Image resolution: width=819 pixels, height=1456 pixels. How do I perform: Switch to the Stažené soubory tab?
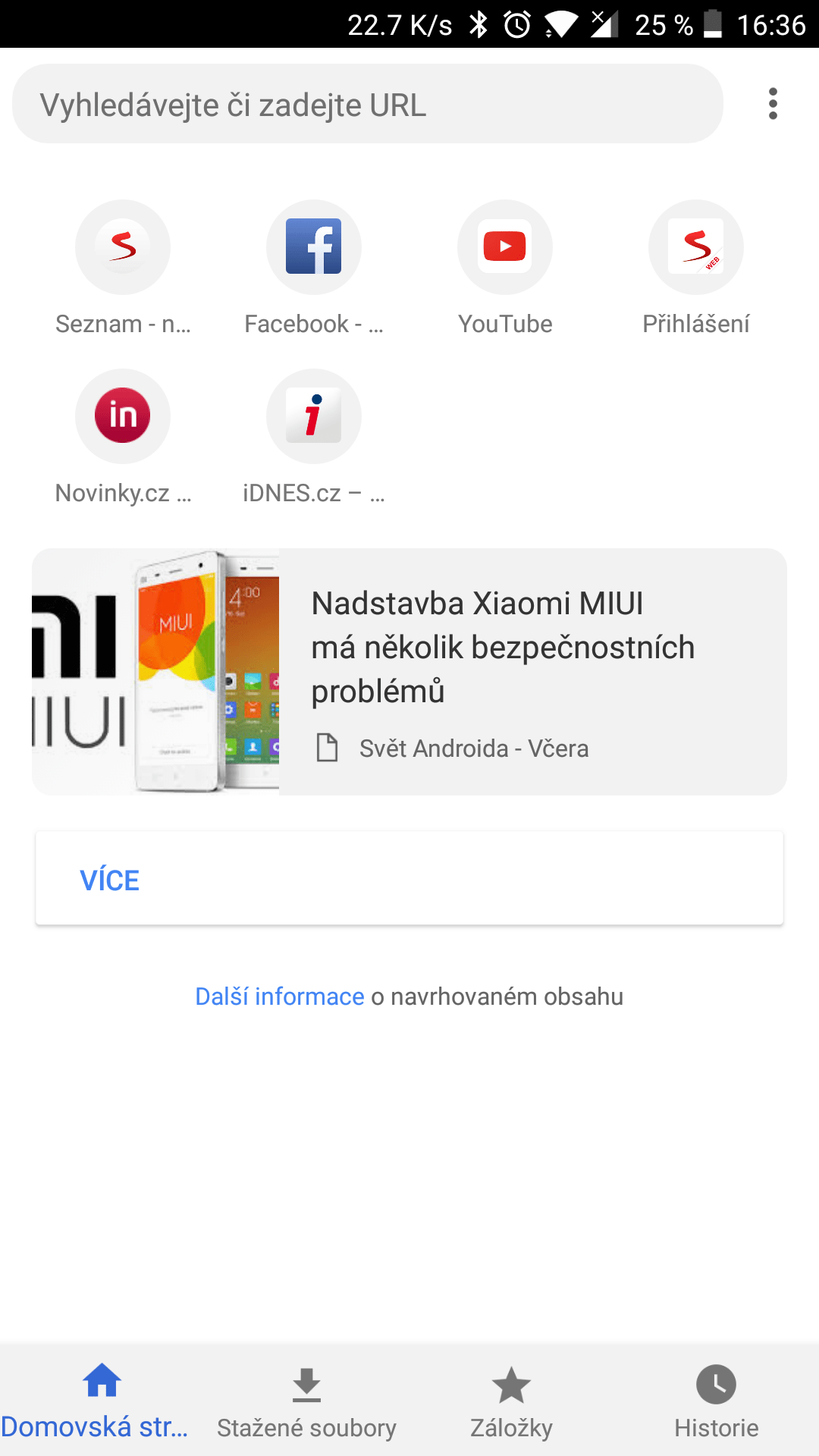(307, 1401)
